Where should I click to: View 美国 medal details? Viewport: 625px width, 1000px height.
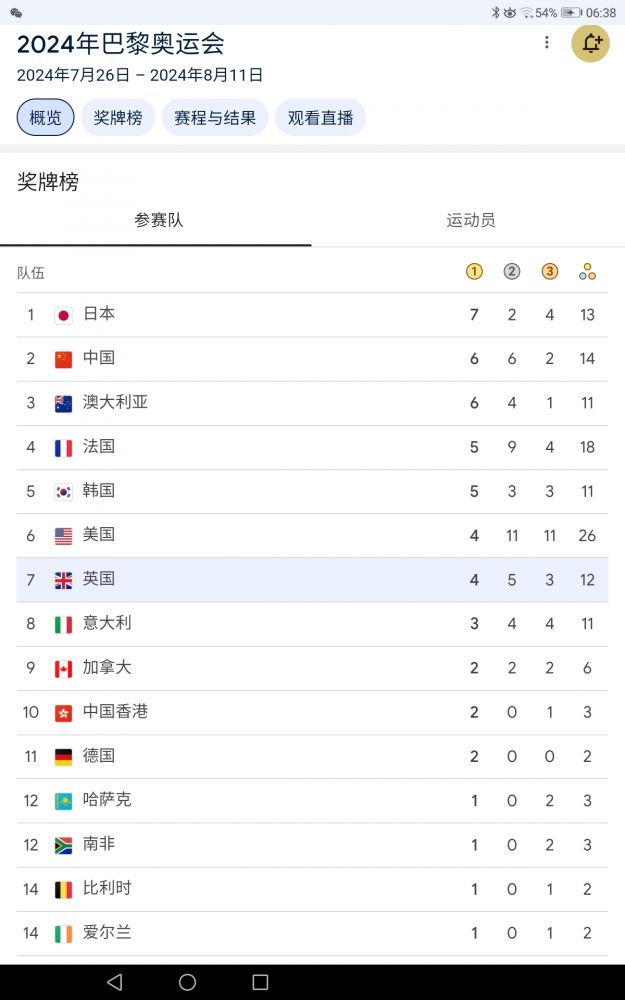pos(312,535)
